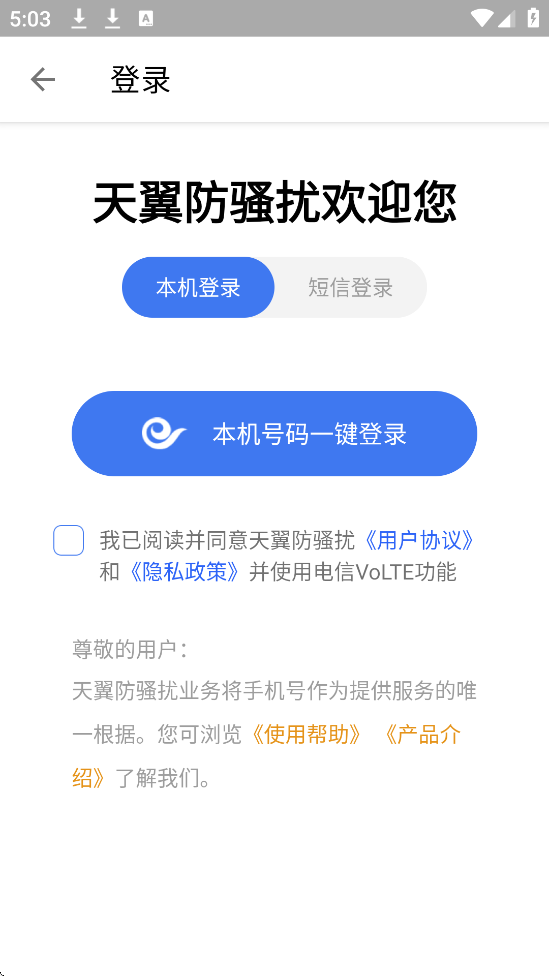Screen dimensions: 549x976
Task: Open the 《用户协议》 link
Action: pyautogui.click(x=418, y=540)
